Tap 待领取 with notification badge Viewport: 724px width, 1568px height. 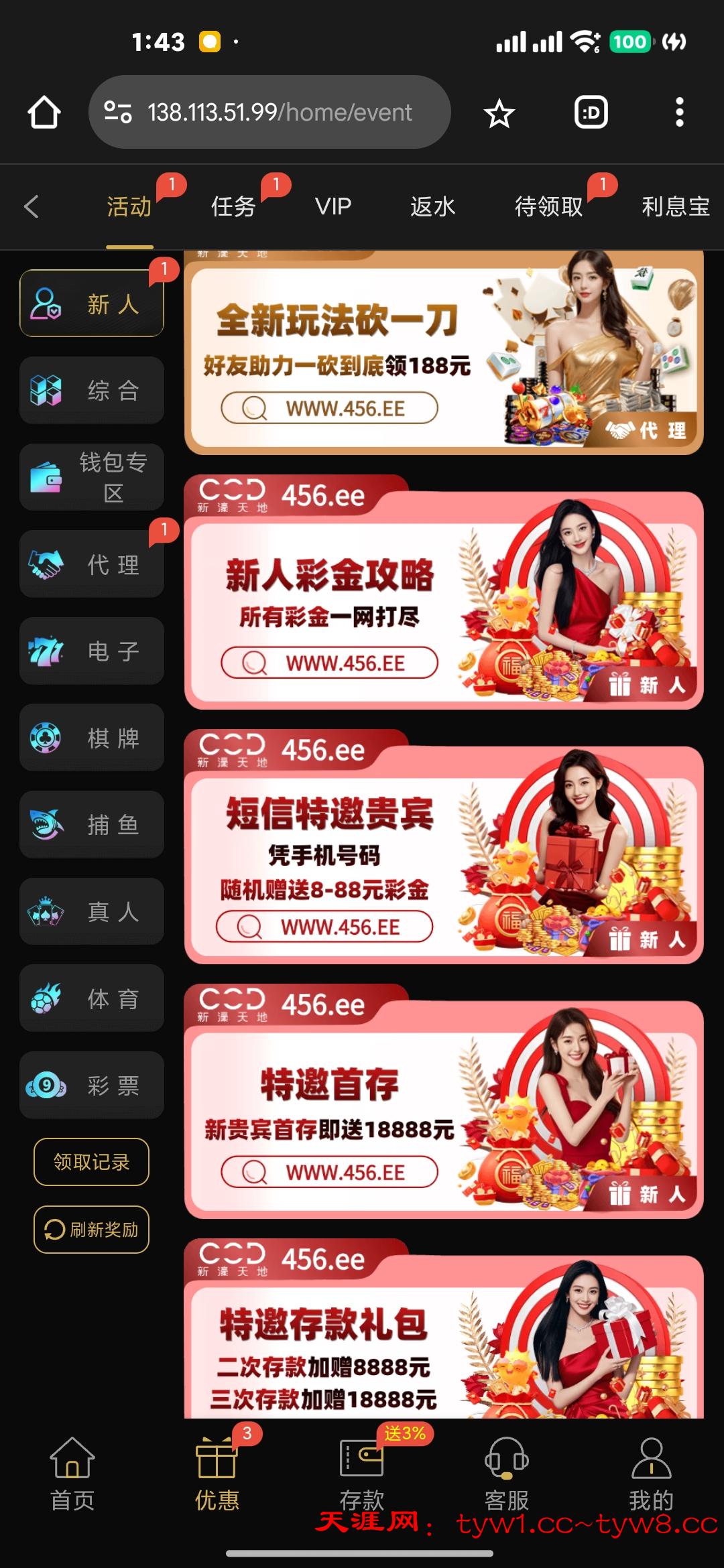click(x=549, y=206)
